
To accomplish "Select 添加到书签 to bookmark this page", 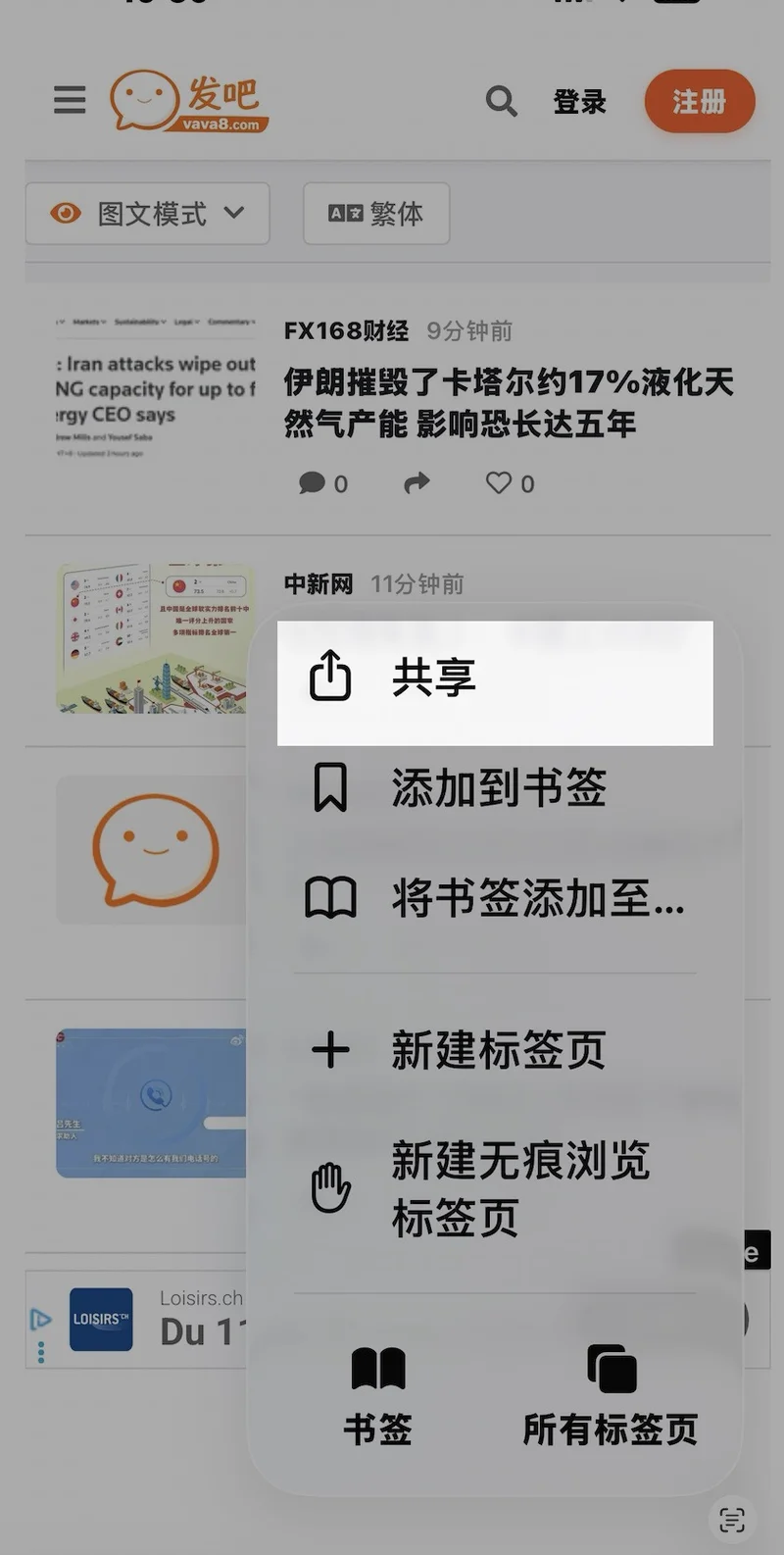I will (495, 788).
